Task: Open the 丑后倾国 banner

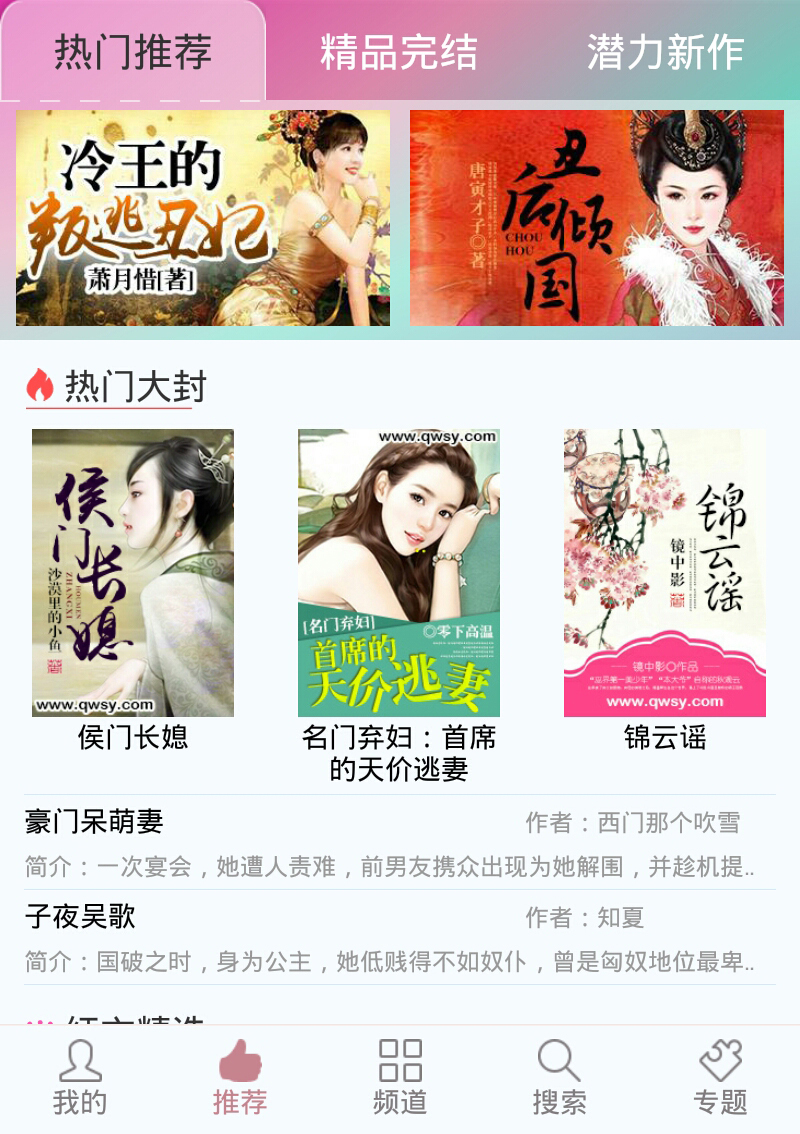Action: [x=596, y=218]
